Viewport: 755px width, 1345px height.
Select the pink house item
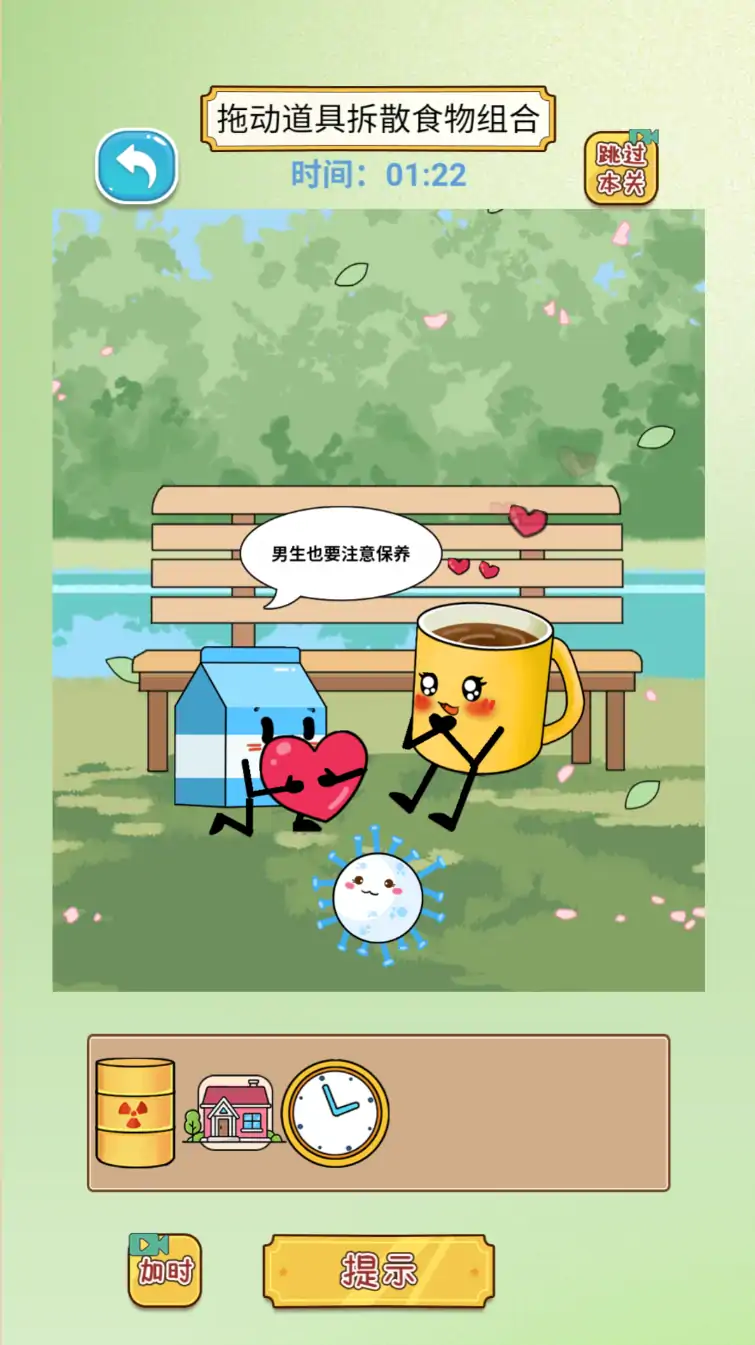point(234,1112)
